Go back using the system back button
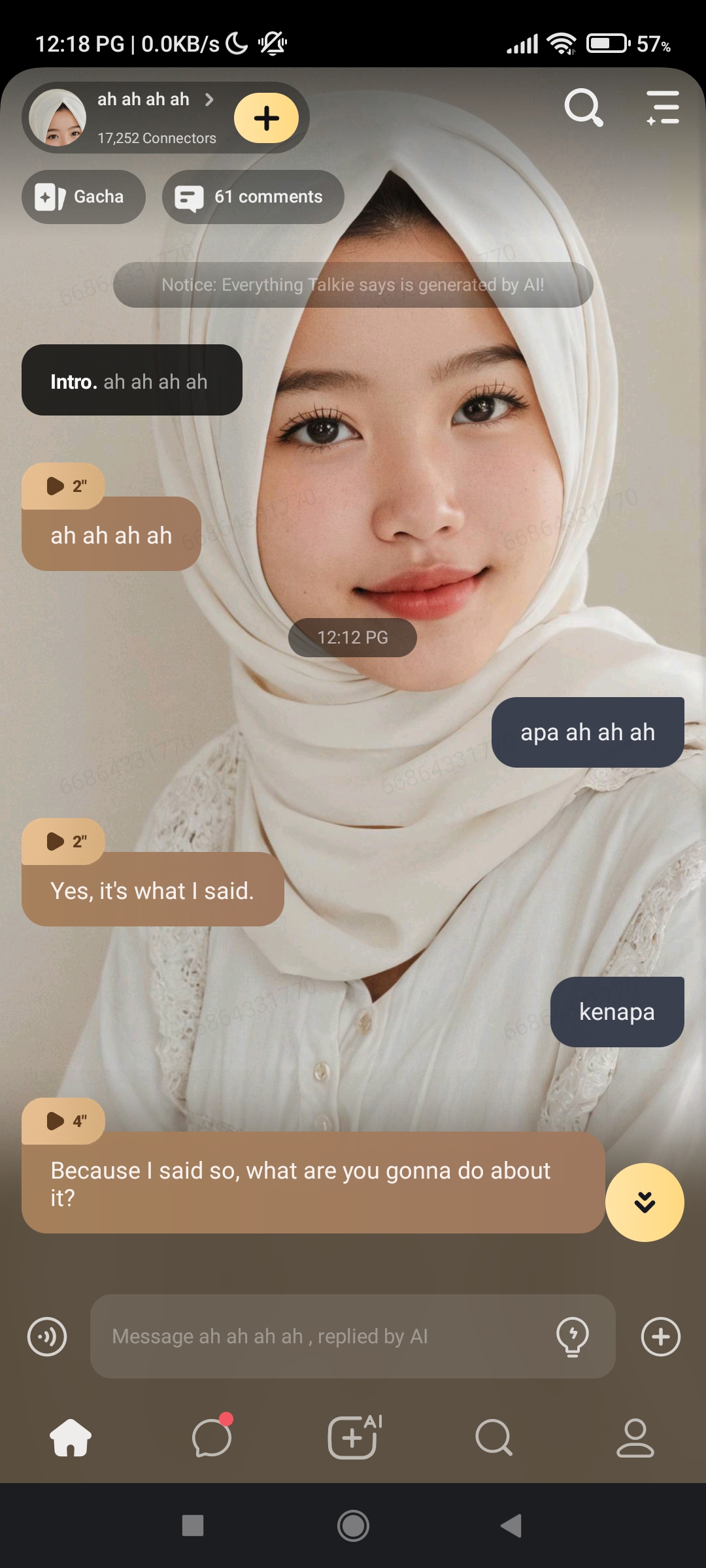Screen dimensions: 706x1568 click(x=511, y=1526)
